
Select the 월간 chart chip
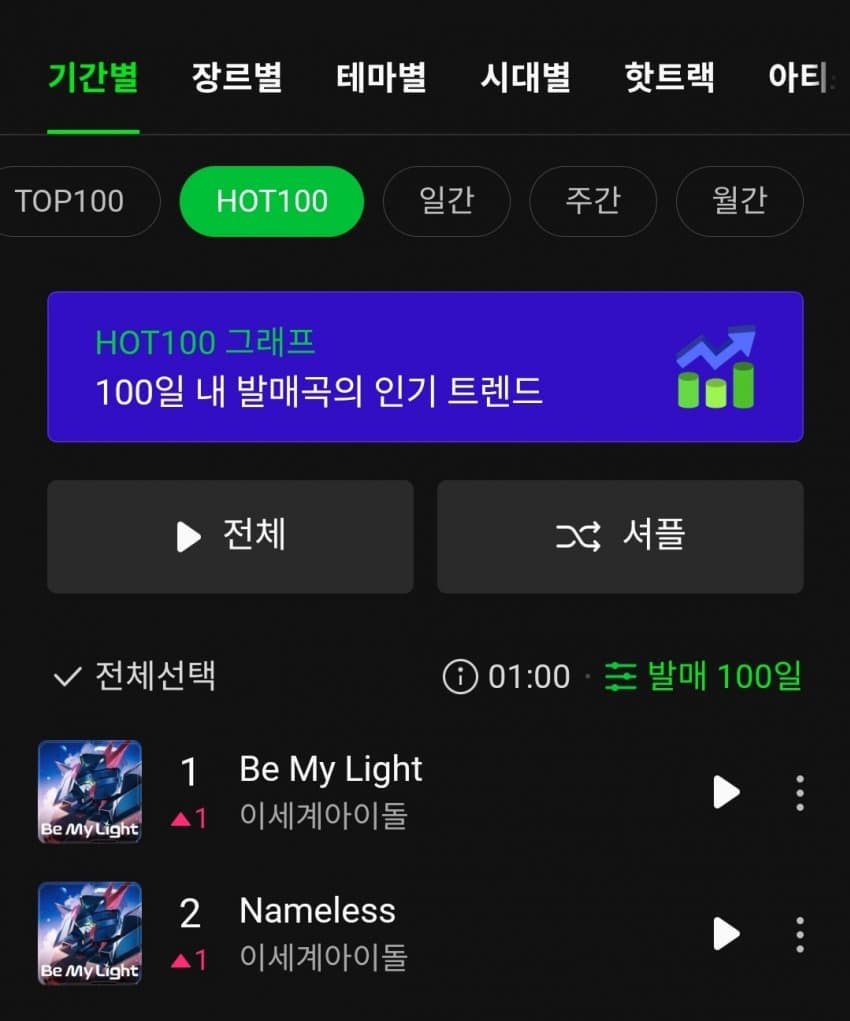click(x=739, y=201)
